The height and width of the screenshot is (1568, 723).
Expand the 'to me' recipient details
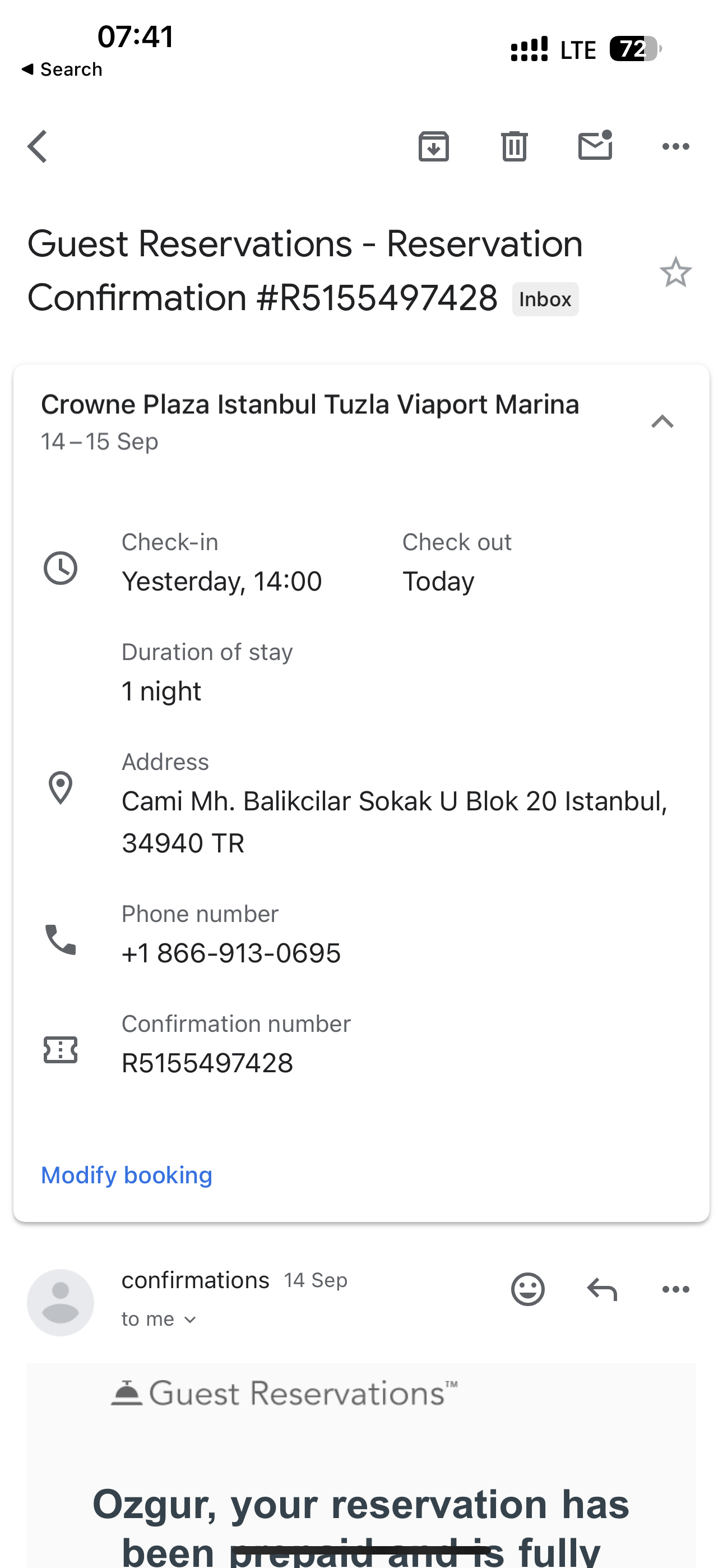(159, 1318)
